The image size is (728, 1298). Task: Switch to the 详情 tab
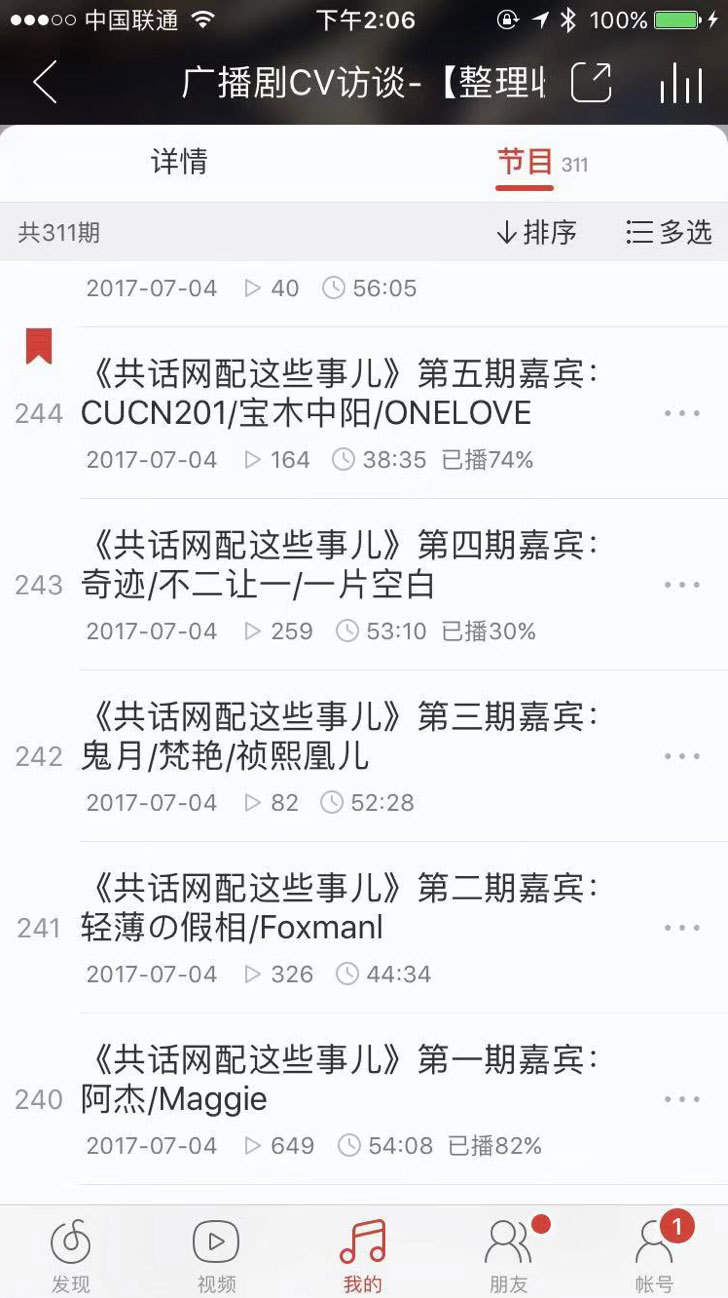(x=179, y=163)
